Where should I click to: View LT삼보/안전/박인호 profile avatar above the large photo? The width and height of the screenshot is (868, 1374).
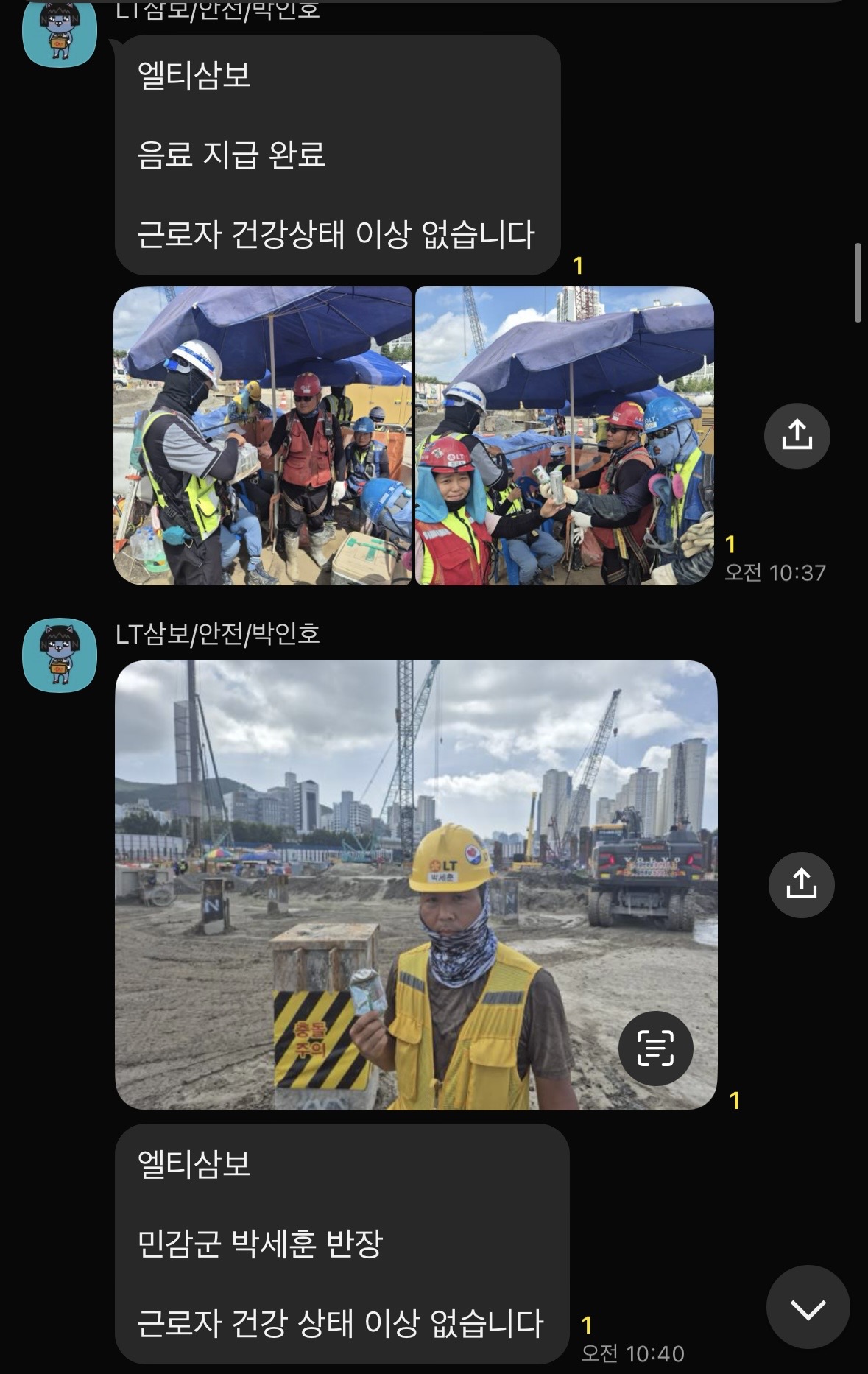(x=60, y=655)
